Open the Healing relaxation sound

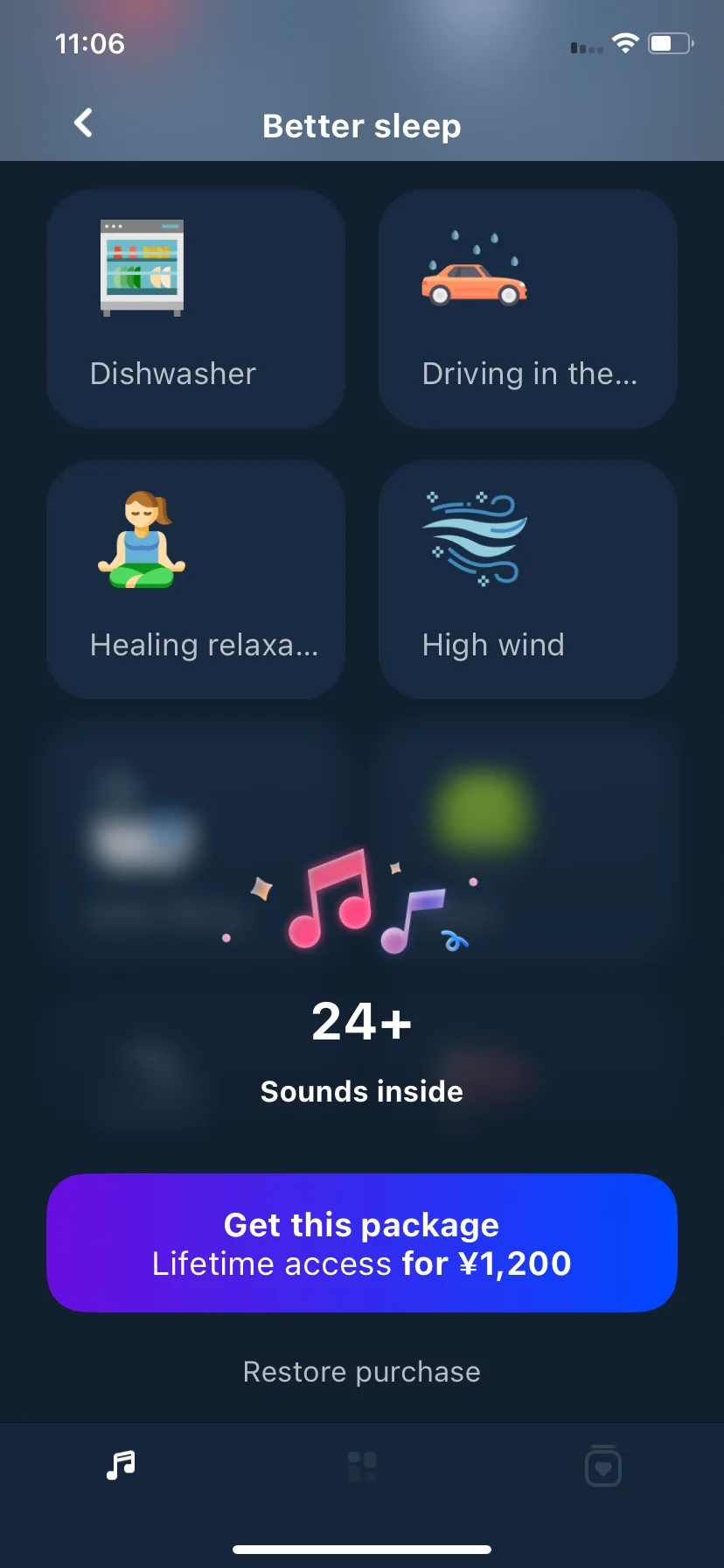196,579
